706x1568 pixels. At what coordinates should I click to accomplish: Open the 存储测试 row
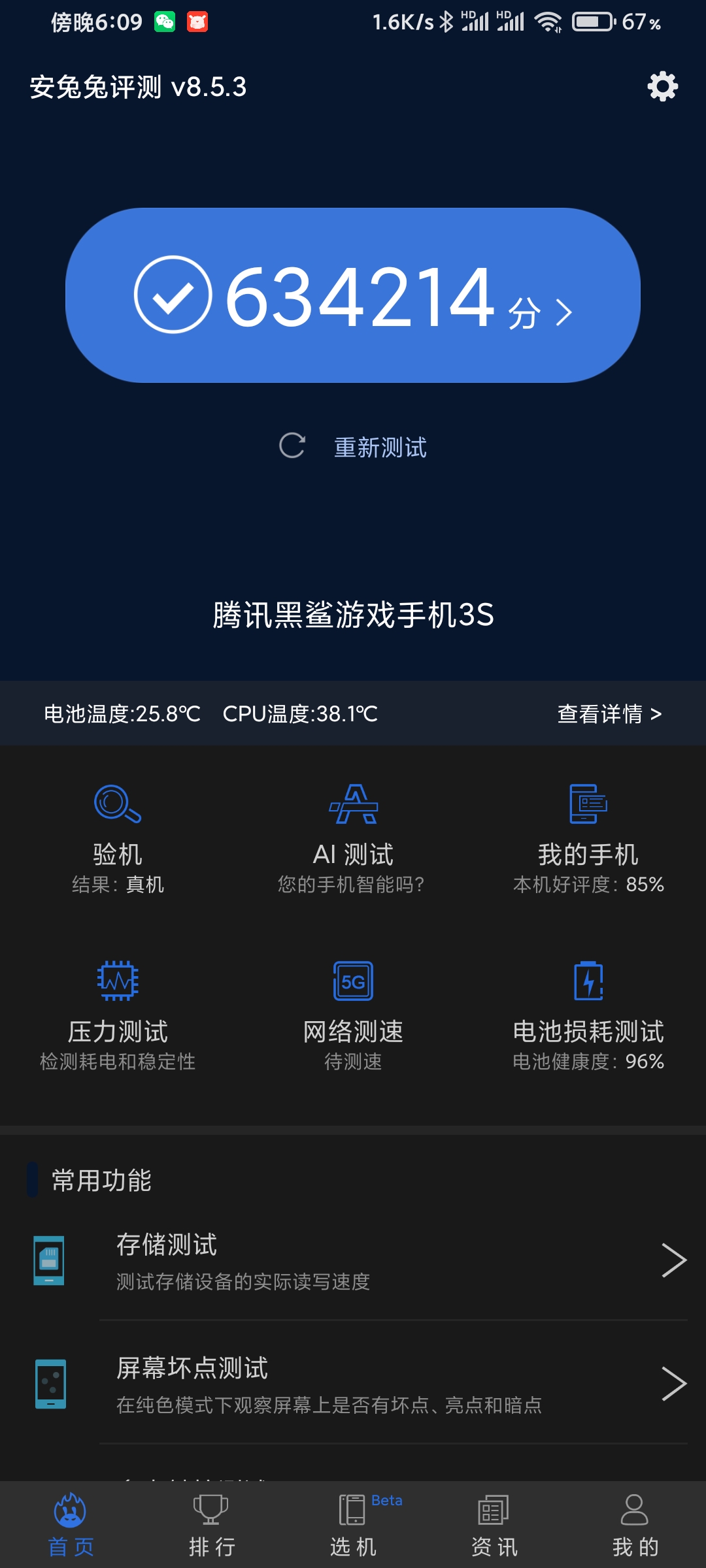click(x=353, y=1261)
